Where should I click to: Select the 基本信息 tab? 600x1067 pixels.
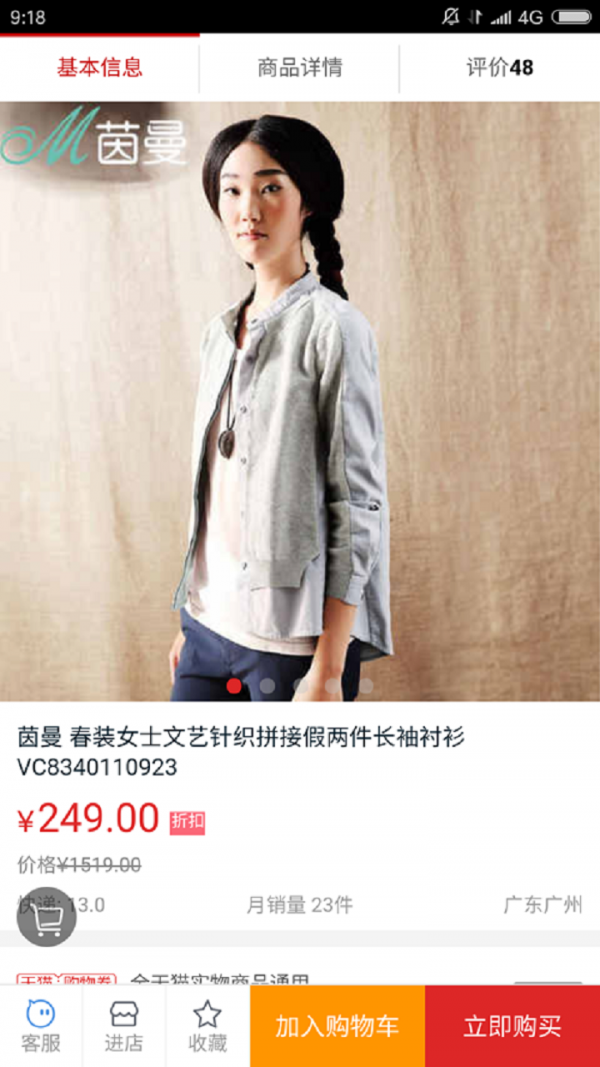(99, 68)
